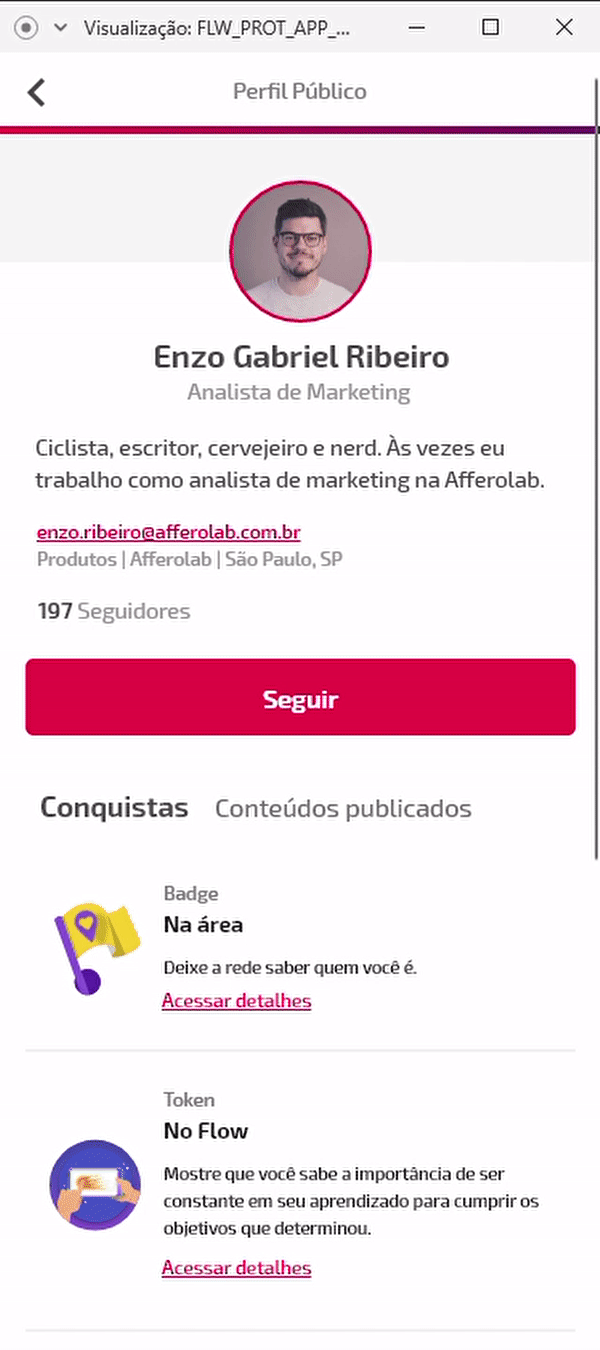This screenshot has height=1350, width=600.
Task: Switch to the Conteúdos publicados tab
Action: pos(343,808)
